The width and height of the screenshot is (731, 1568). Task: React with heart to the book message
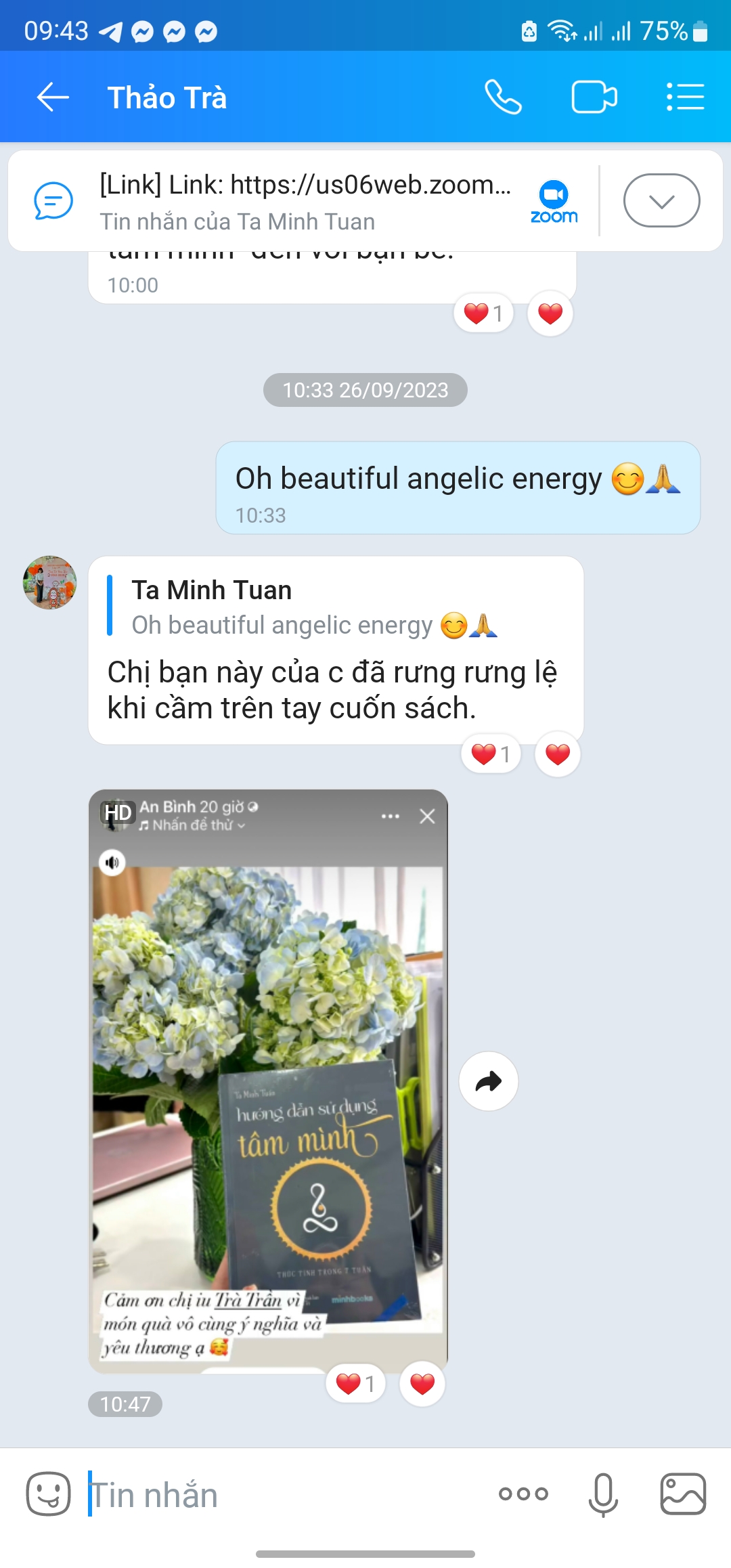pos(558,754)
